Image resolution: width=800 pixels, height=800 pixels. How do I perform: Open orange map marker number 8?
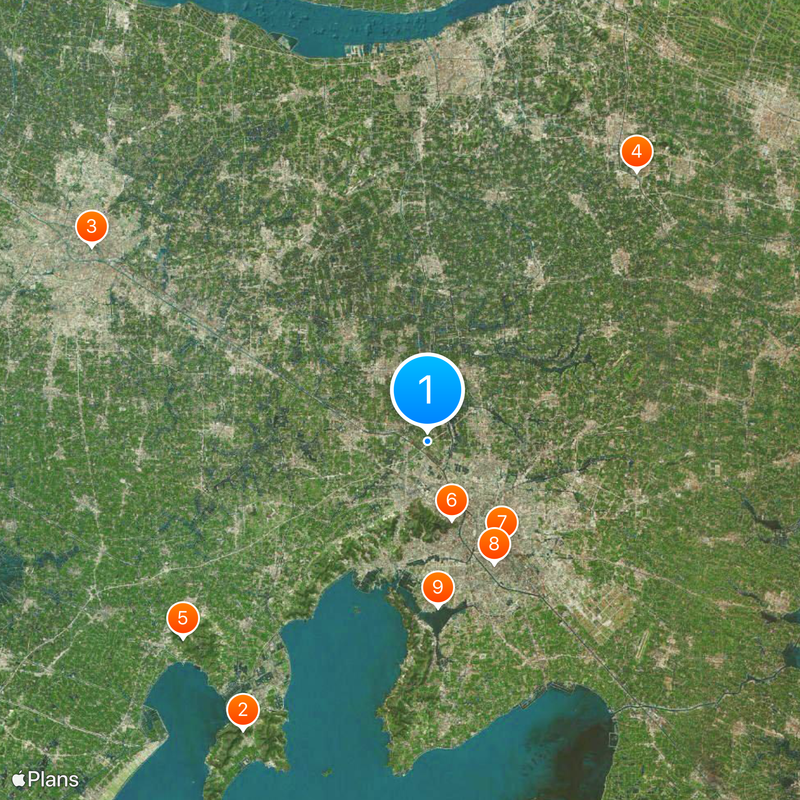493,544
